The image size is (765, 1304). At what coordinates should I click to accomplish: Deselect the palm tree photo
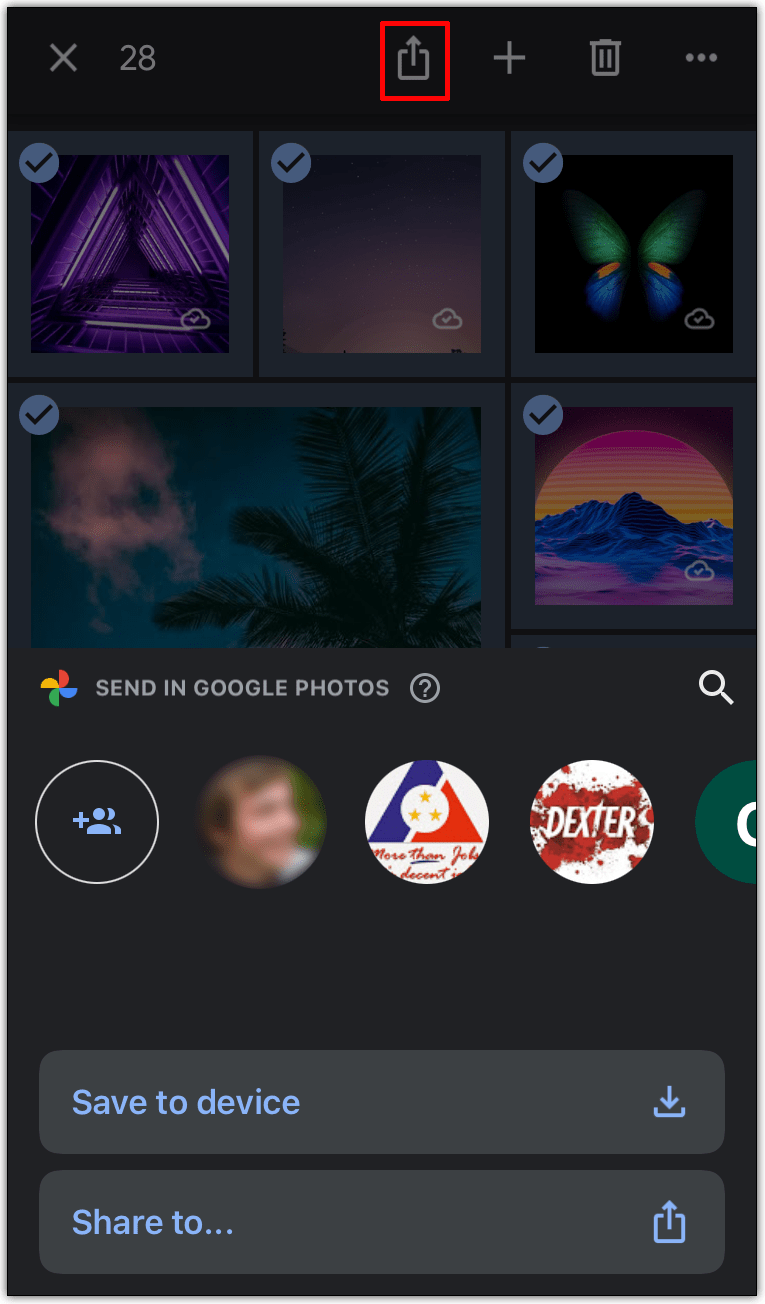pyautogui.click(x=40, y=415)
